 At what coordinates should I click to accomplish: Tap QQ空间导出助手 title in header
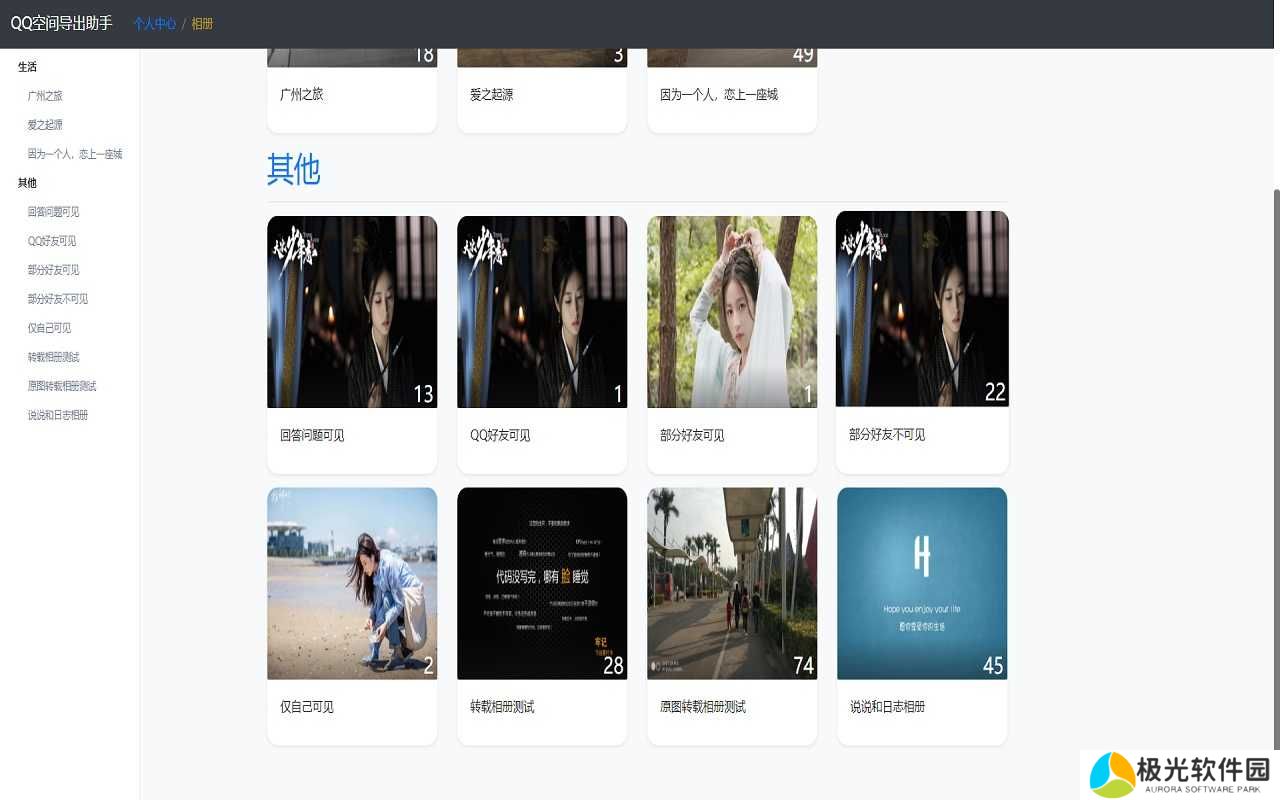pyautogui.click(x=61, y=23)
